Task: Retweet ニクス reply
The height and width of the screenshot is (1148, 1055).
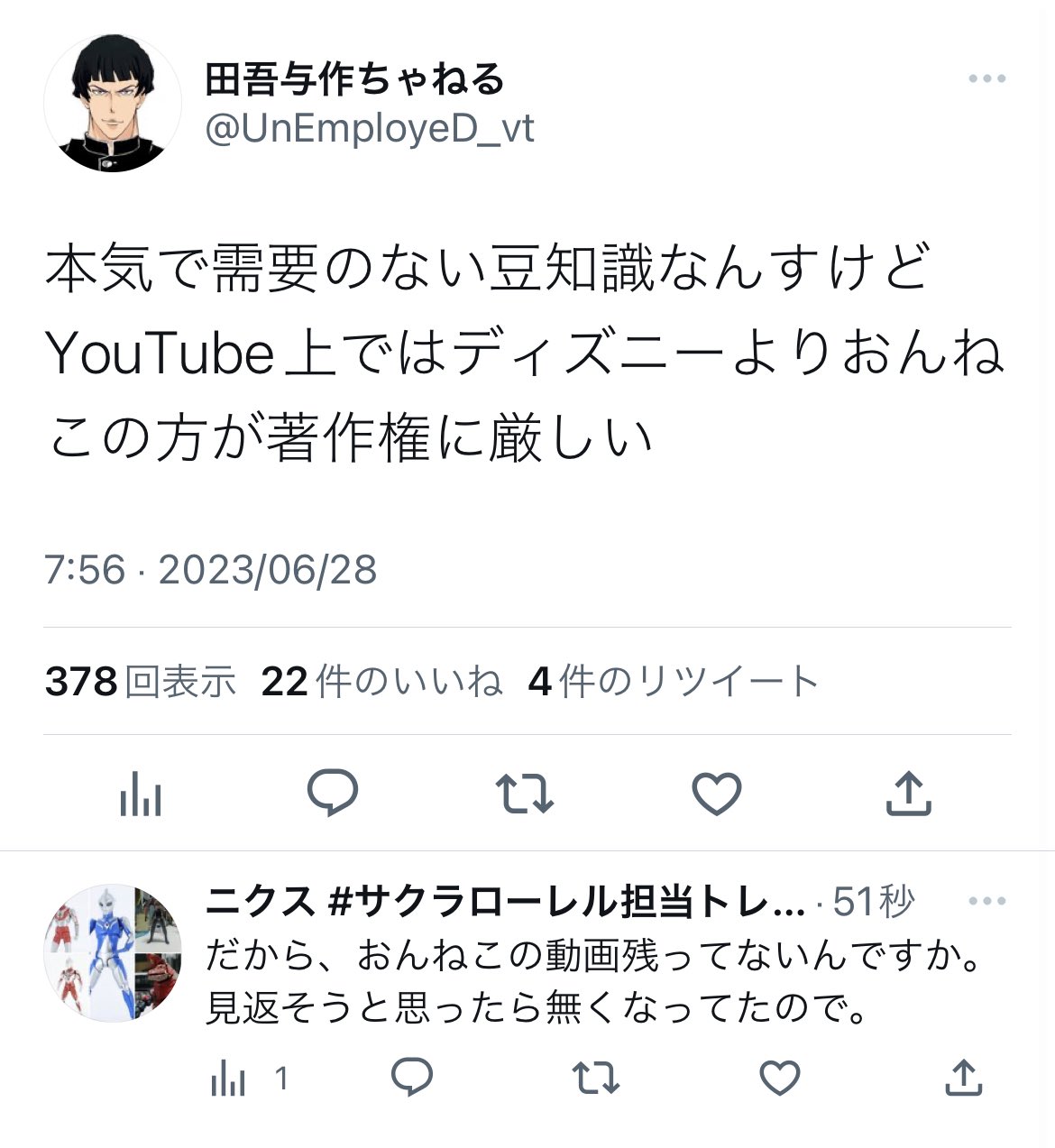Action: click(595, 1077)
